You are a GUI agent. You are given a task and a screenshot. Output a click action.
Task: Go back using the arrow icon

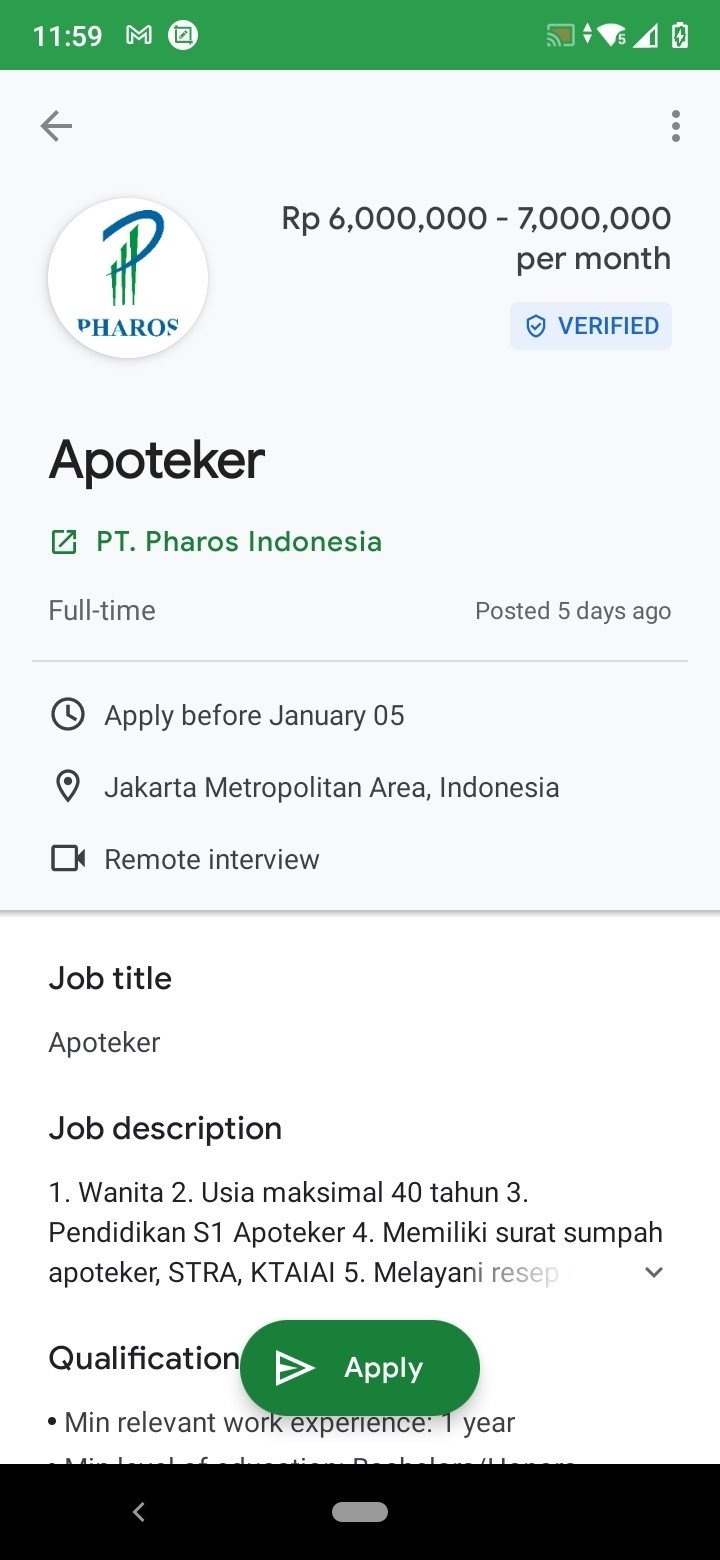pos(56,126)
